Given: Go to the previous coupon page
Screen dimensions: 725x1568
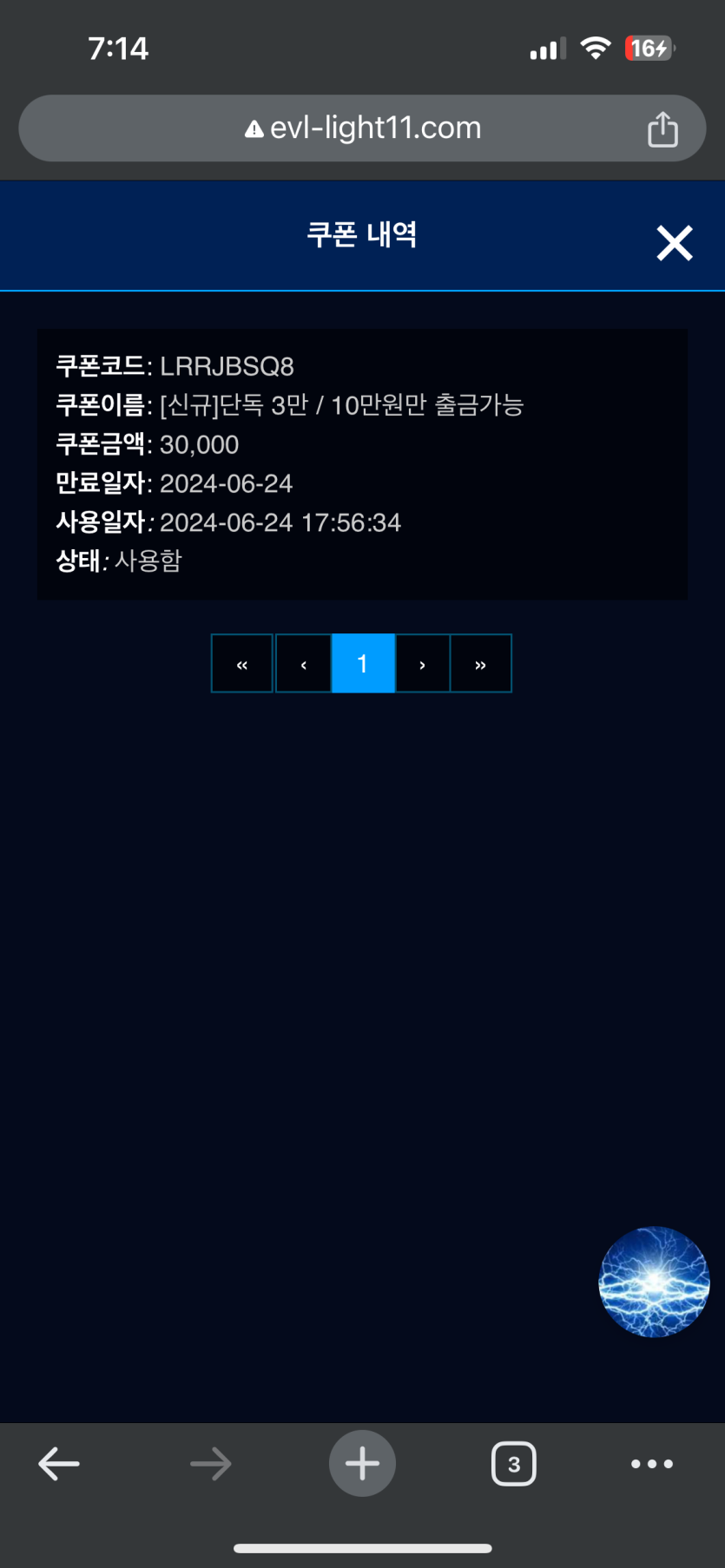Looking at the screenshot, I should 303,664.
